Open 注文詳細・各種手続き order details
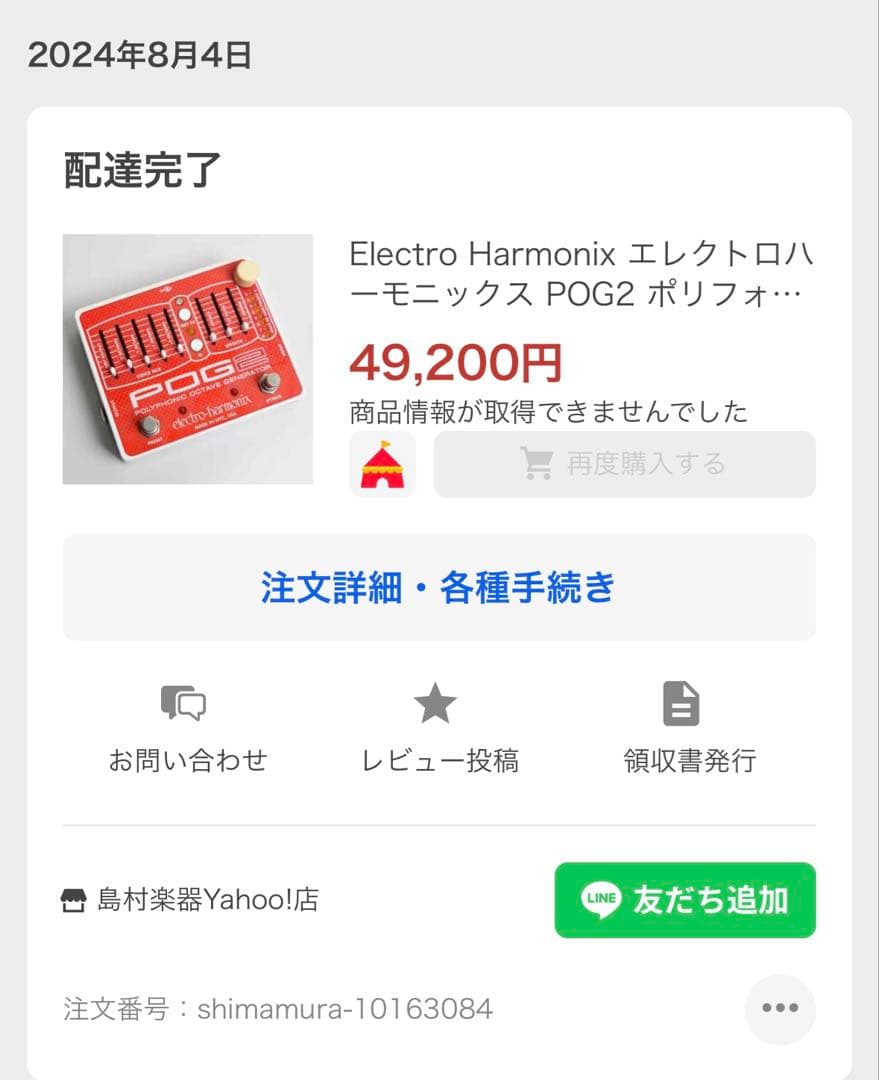Viewport: 879px width, 1080px height. [439, 588]
